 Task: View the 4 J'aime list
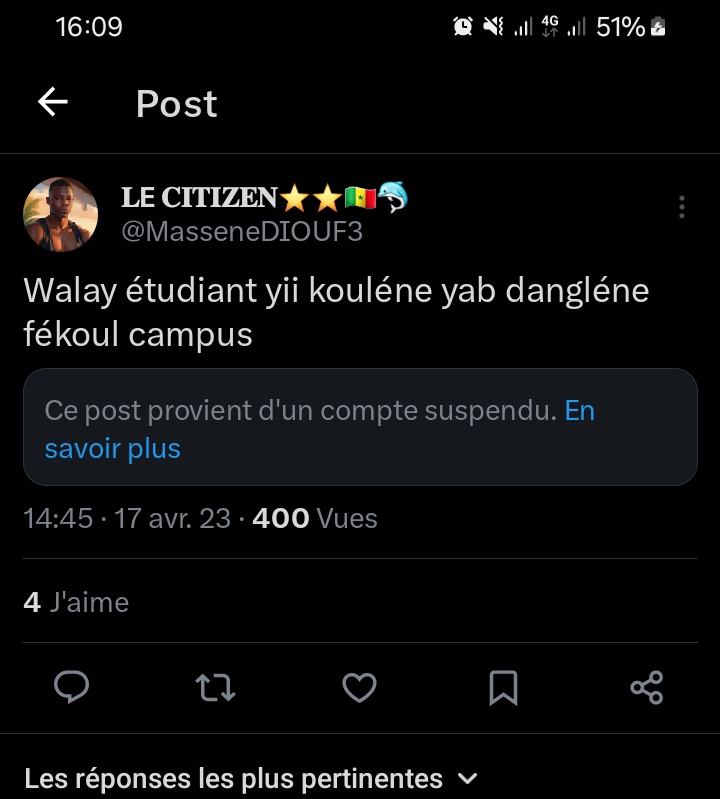76,602
